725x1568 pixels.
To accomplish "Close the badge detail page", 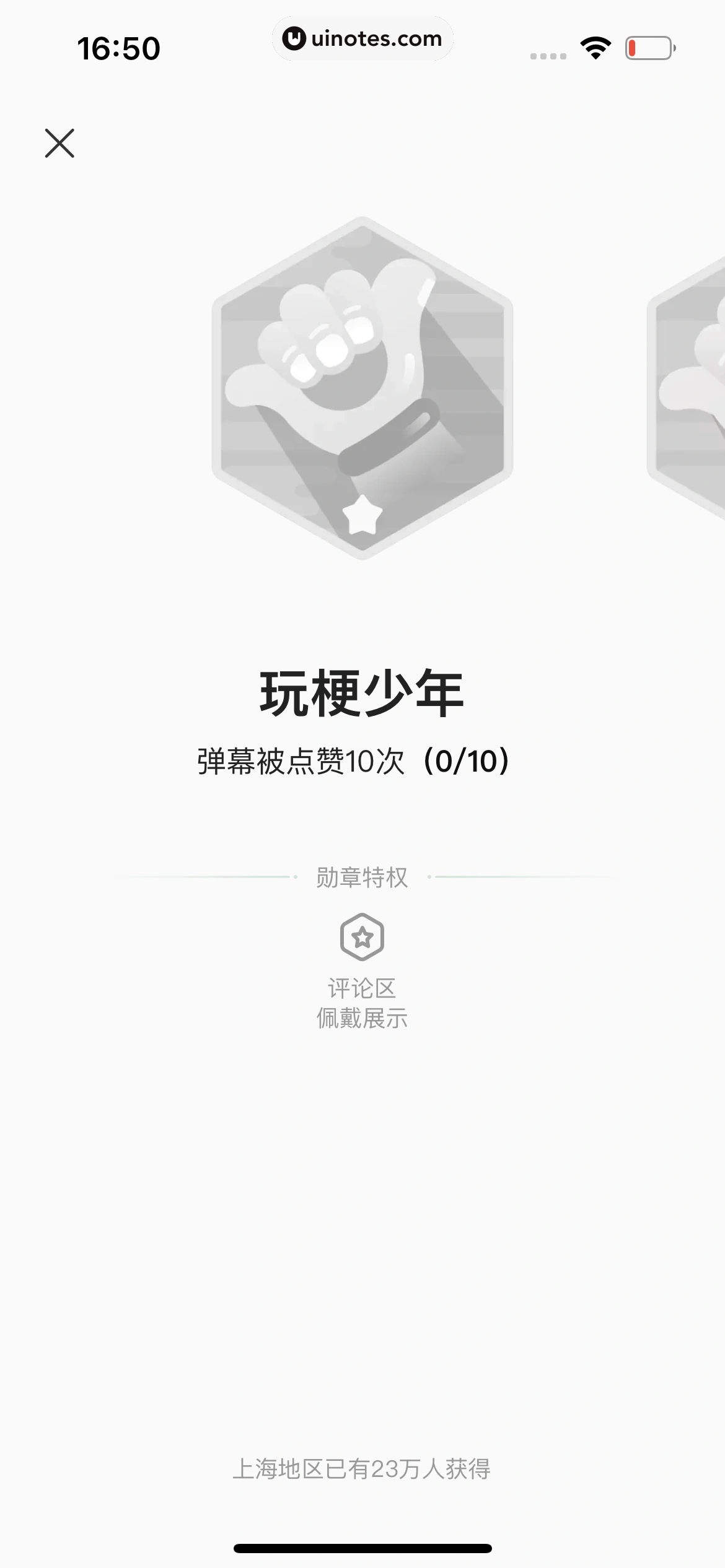I will [59, 143].
